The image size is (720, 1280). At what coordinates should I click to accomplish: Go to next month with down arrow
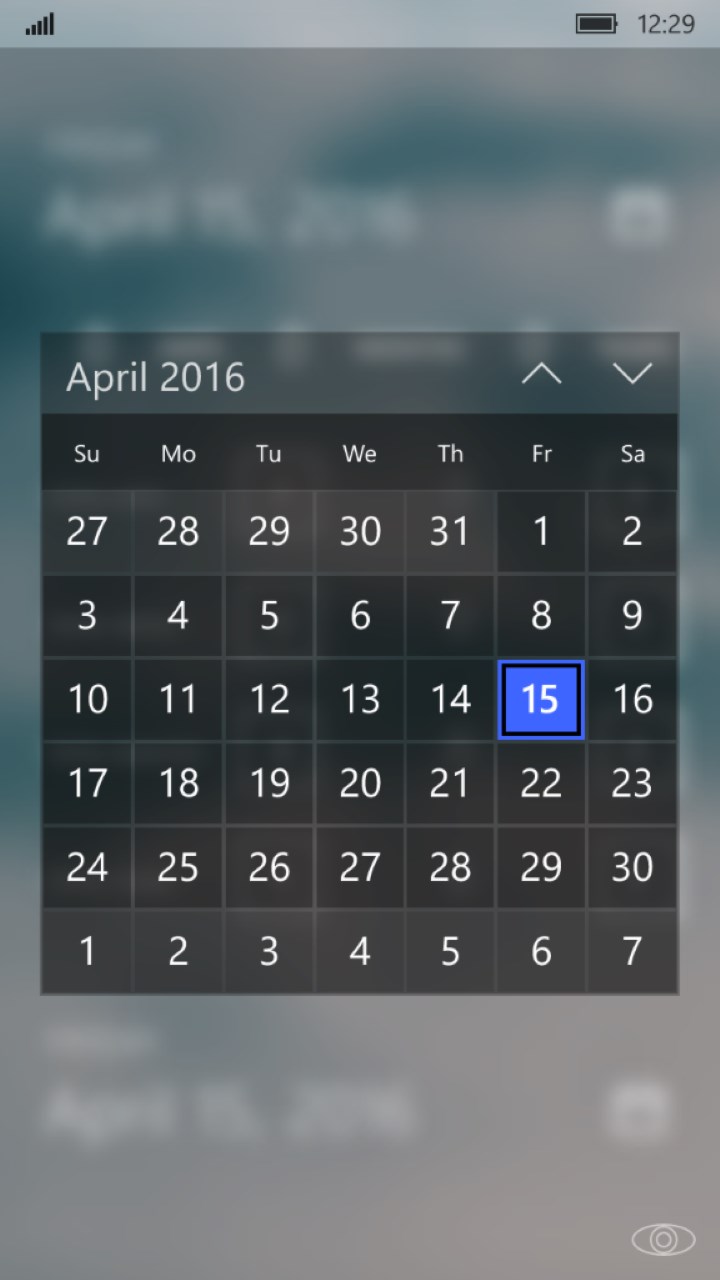point(632,375)
